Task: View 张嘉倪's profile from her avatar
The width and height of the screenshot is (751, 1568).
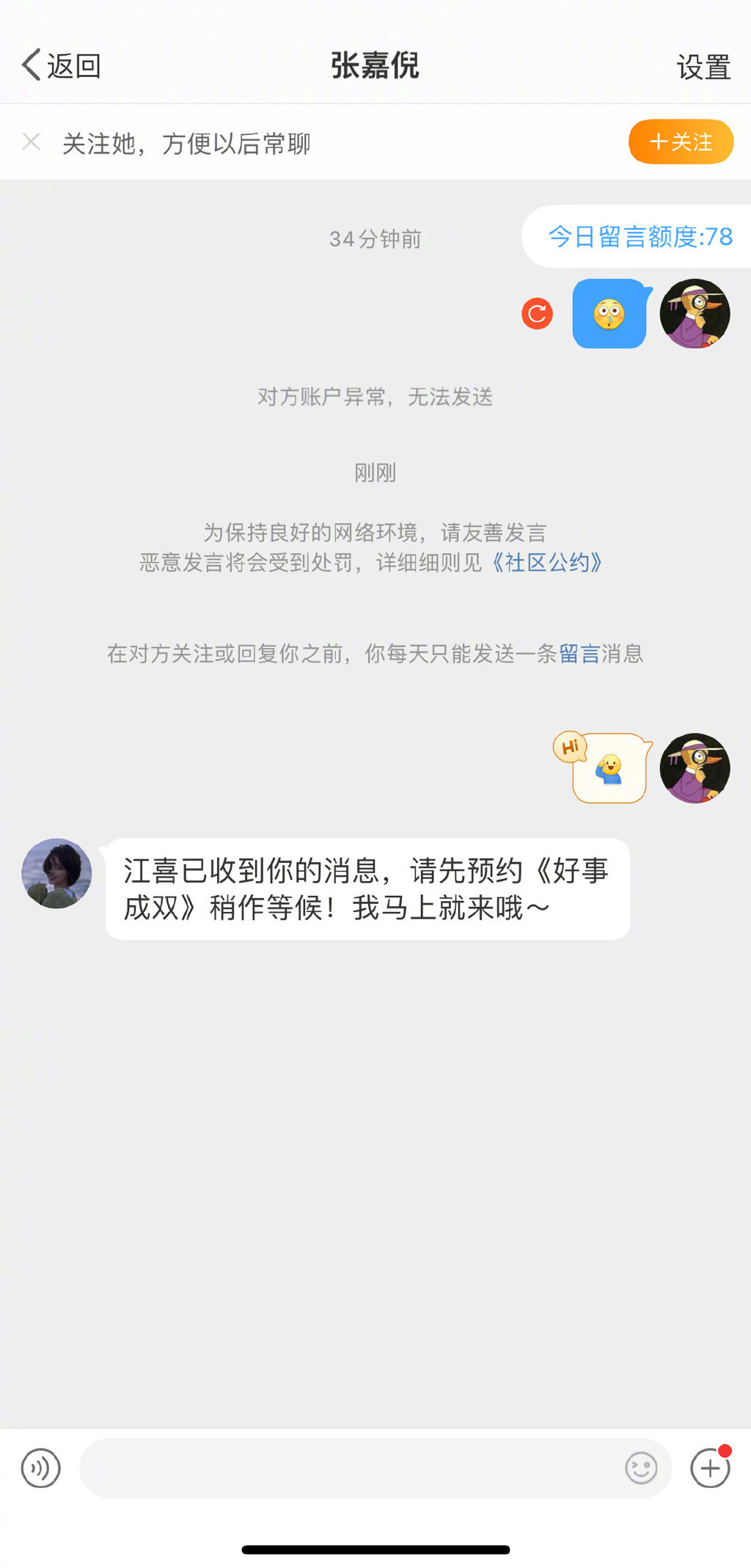Action: [x=56, y=873]
